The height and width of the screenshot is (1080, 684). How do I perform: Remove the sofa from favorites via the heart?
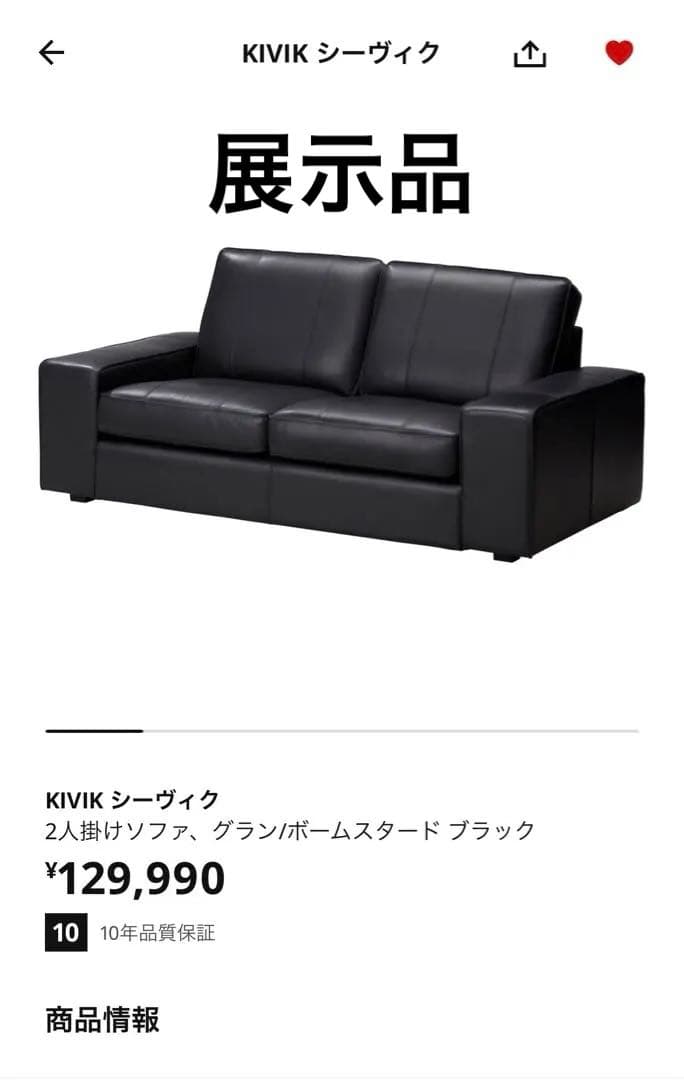pyautogui.click(x=619, y=54)
